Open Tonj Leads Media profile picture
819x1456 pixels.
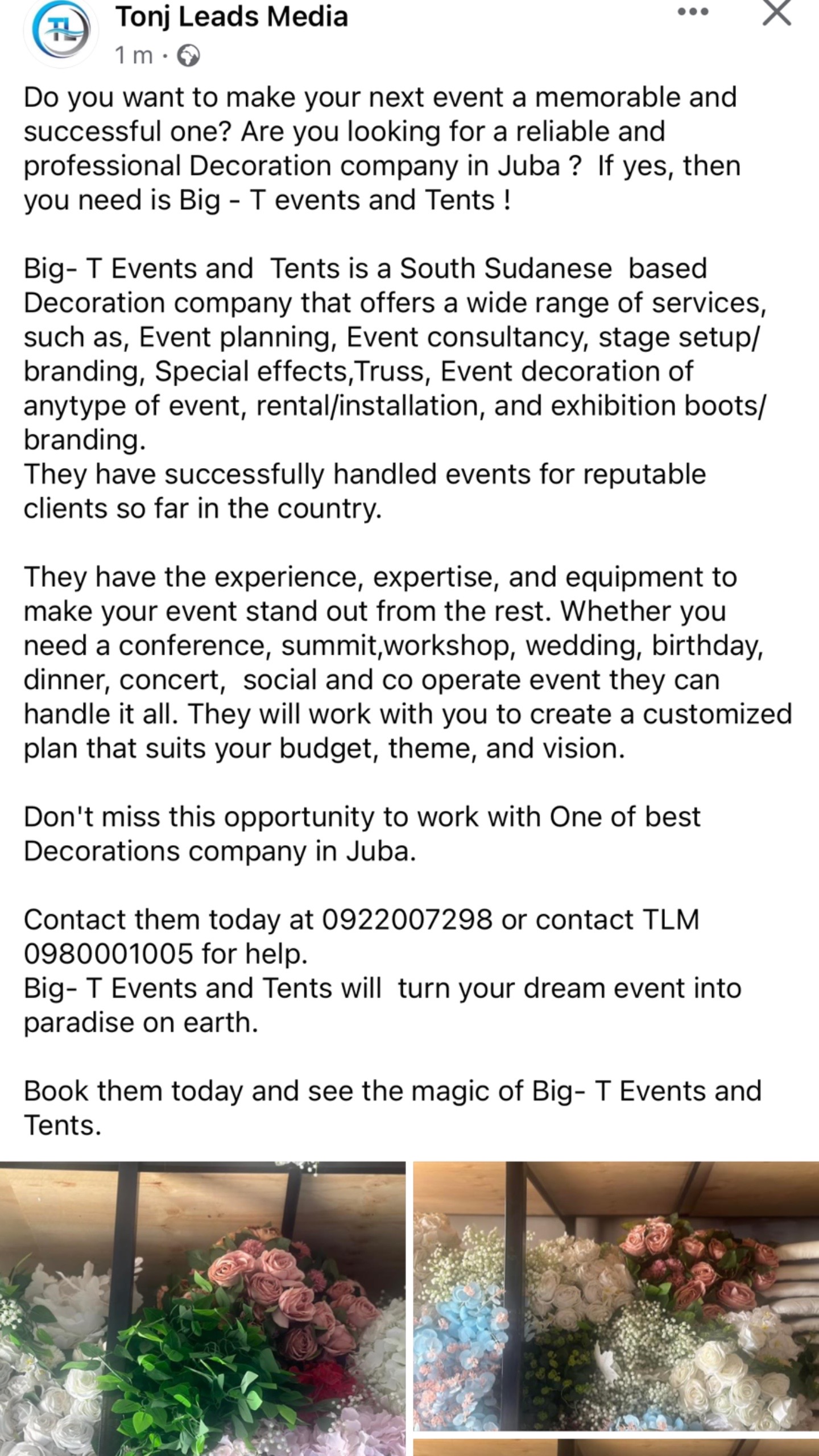pos(61,33)
